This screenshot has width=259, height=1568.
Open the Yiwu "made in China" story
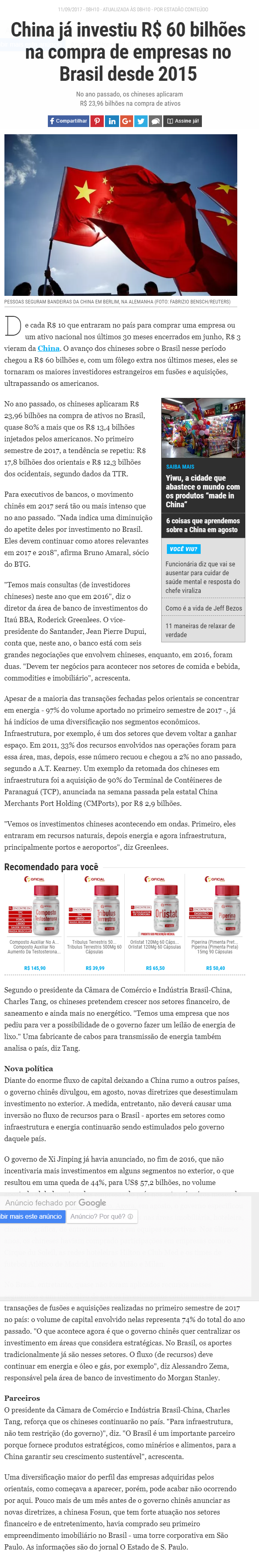[203, 491]
